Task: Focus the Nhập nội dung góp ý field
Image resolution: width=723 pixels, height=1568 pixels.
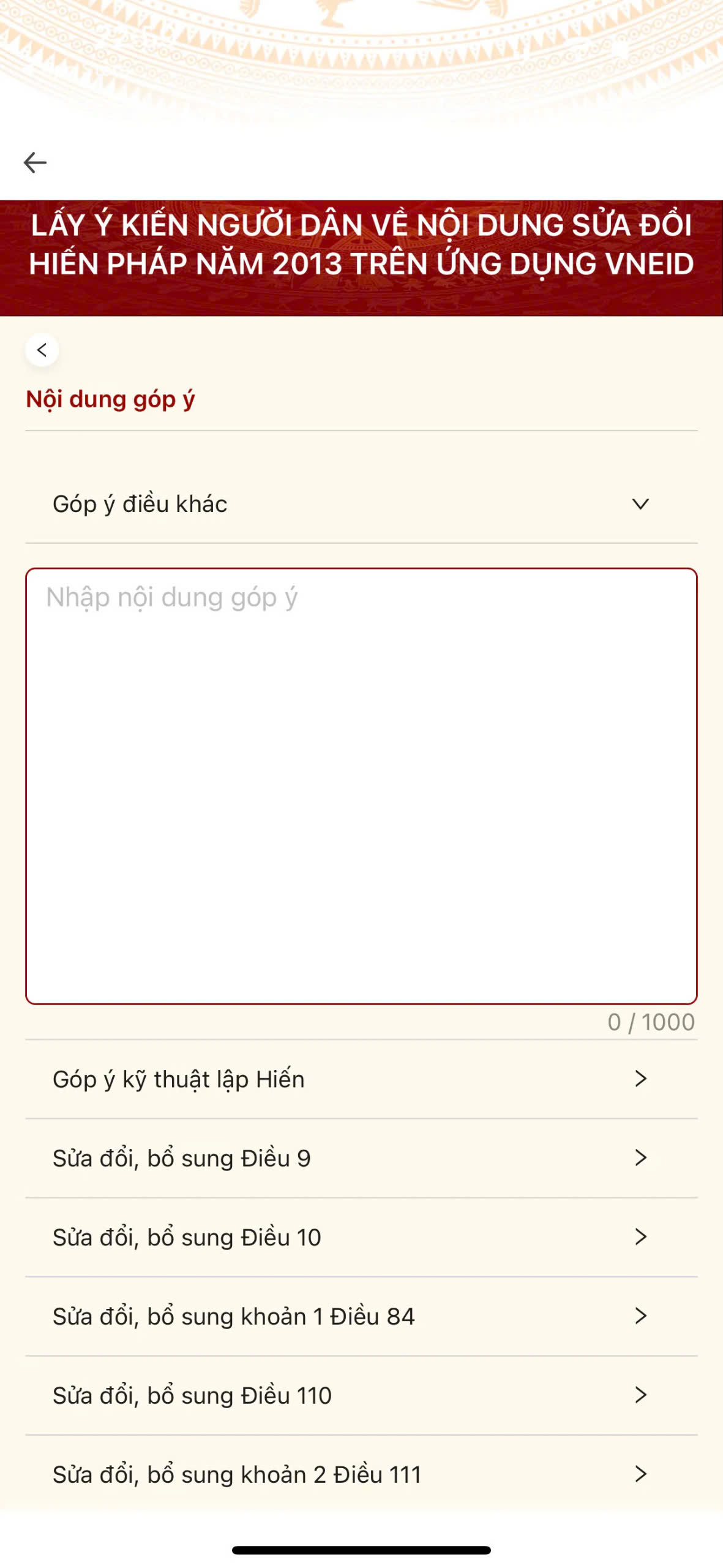Action: tap(361, 785)
